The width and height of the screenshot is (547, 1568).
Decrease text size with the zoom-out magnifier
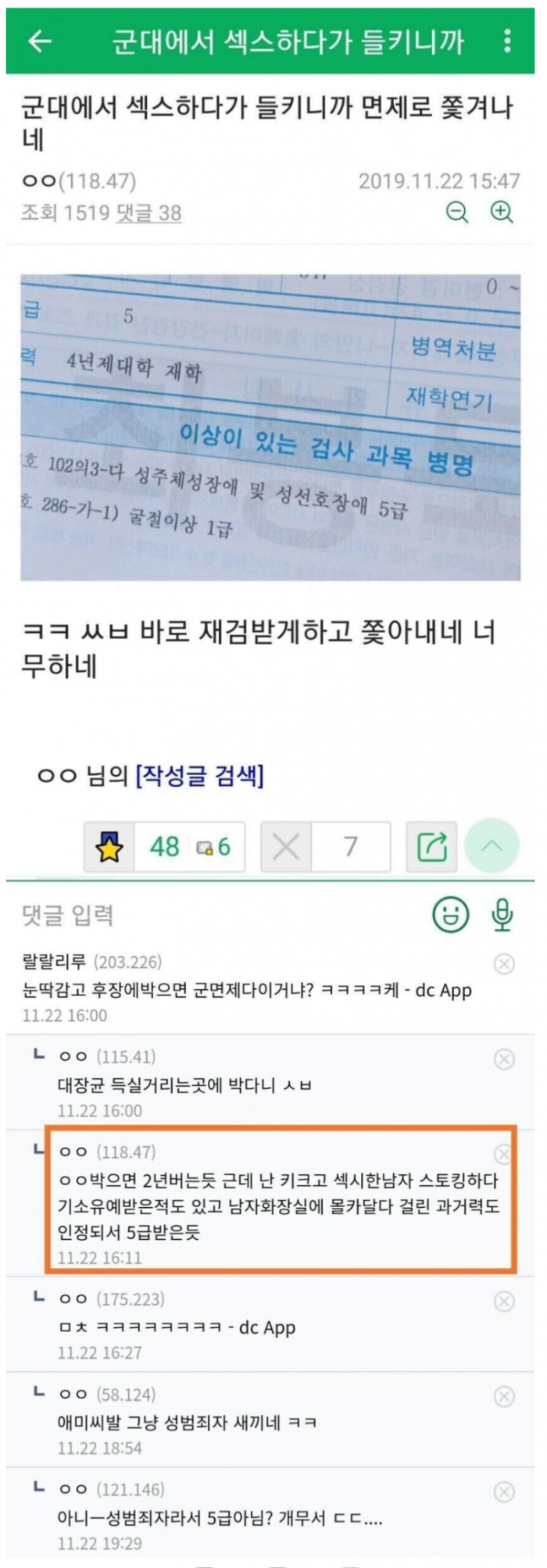tap(457, 212)
